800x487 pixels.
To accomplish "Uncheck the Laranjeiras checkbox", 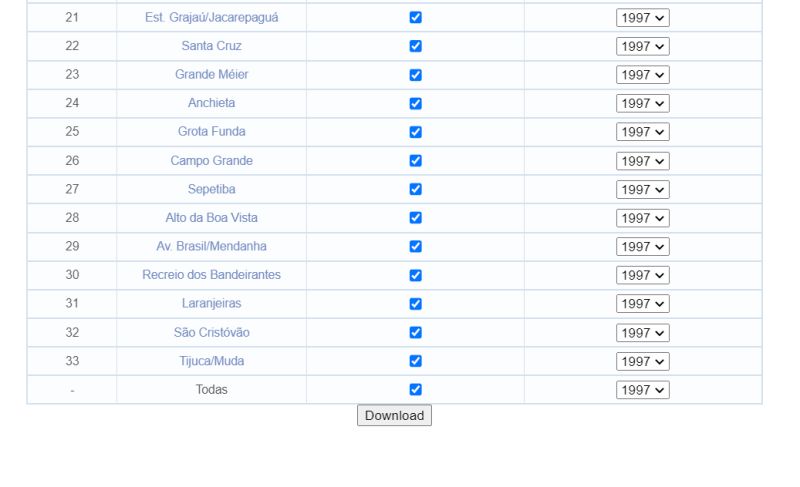I will pos(416,304).
